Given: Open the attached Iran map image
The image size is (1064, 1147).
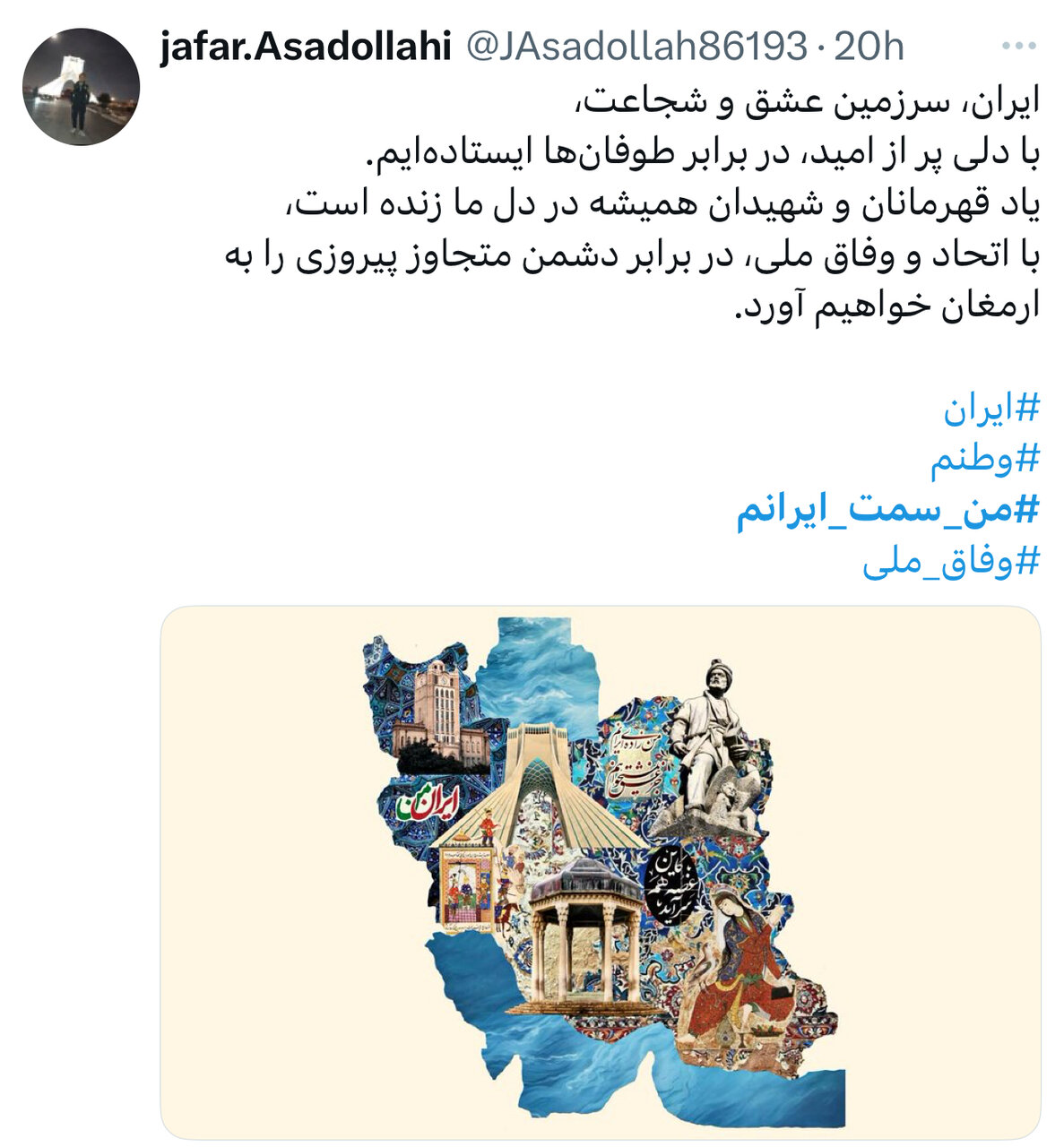Looking at the screenshot, I should pos(601,871).
